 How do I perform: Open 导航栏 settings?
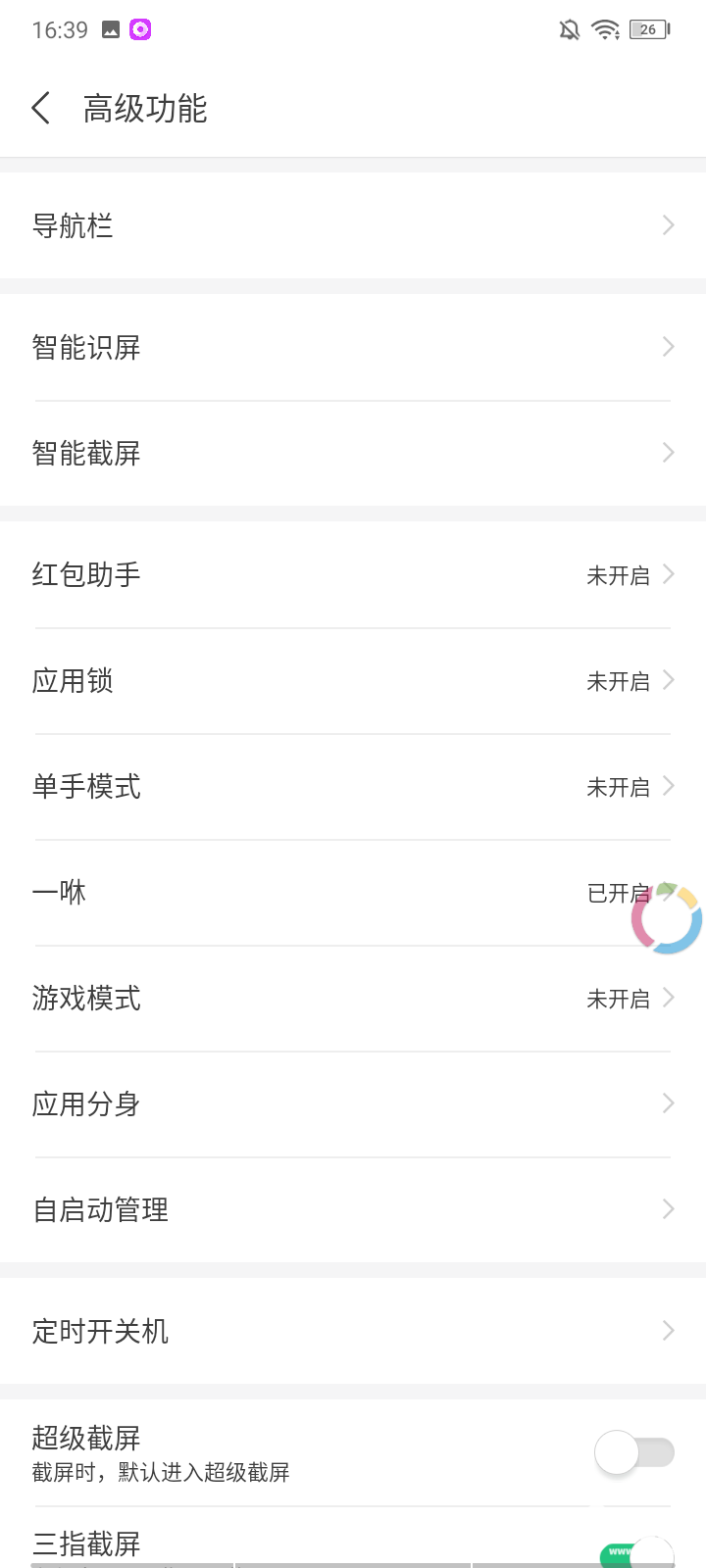tap(353, 225)
